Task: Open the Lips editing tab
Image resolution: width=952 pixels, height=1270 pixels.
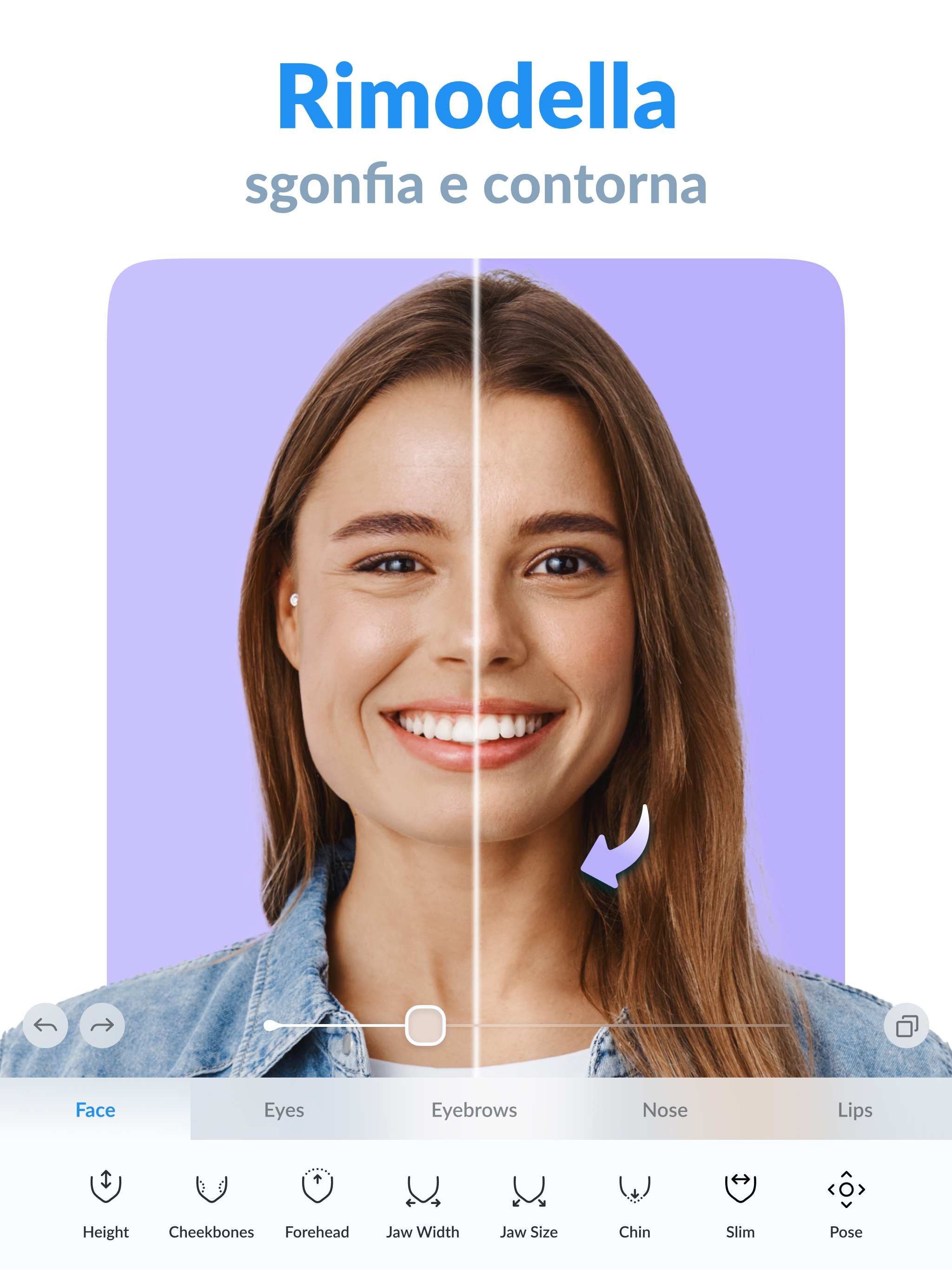Action: pyautogui.click(x=854, y=1110)
